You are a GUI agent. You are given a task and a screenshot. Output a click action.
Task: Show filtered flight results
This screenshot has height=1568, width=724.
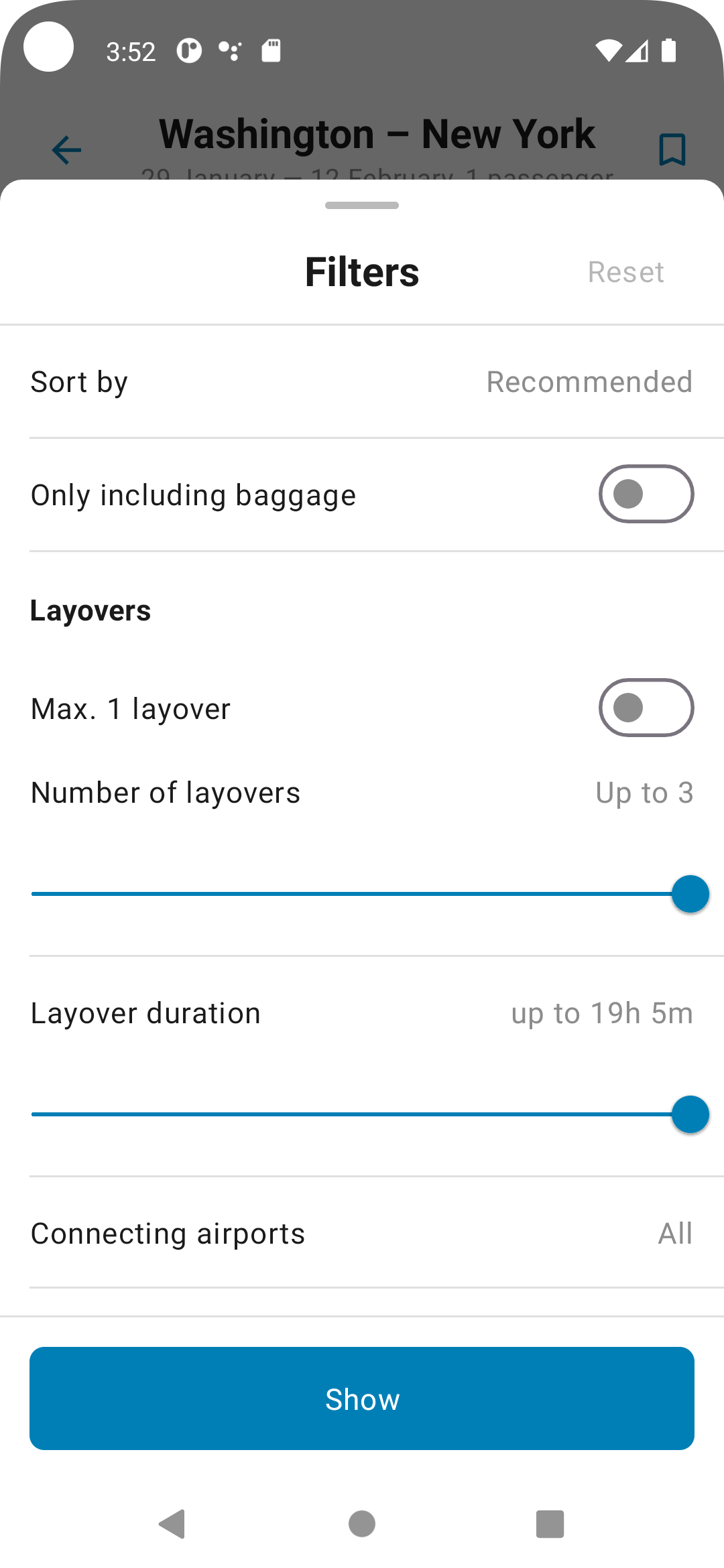tap(362, 1398)
